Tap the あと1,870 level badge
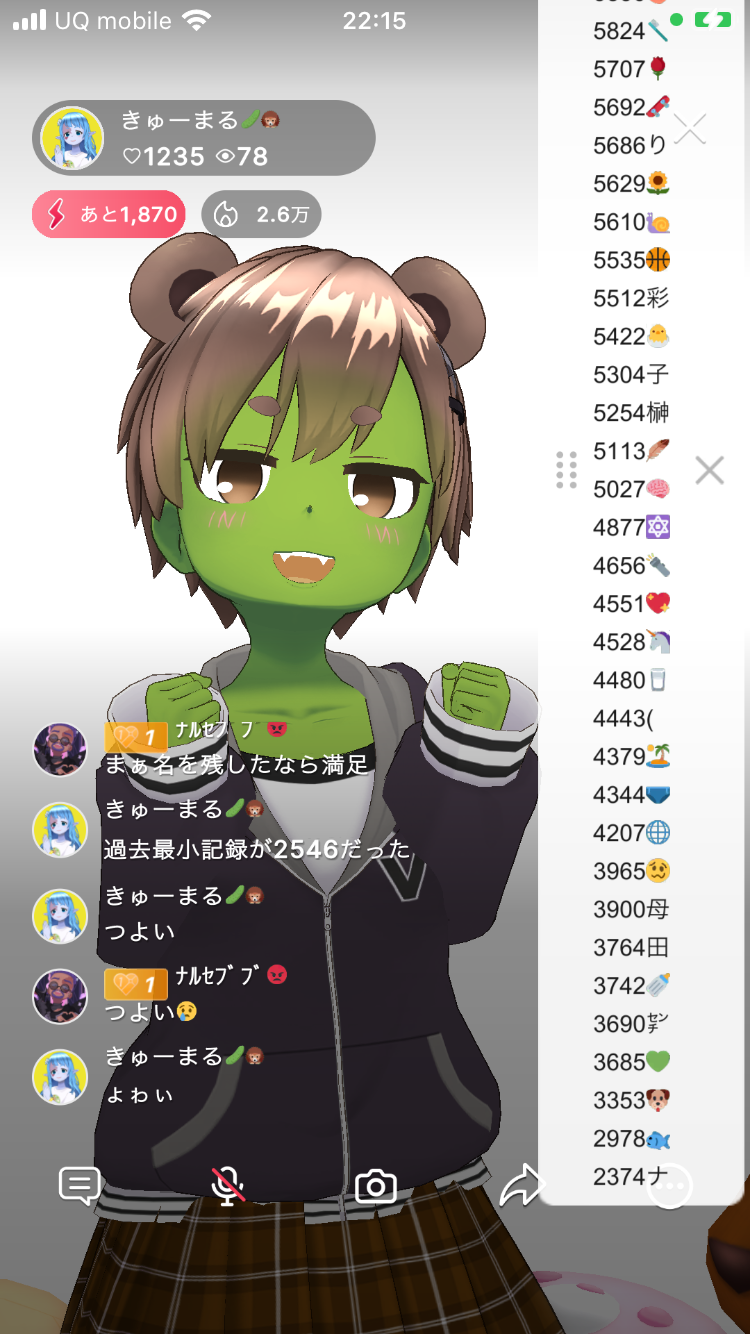 point(109,214)
